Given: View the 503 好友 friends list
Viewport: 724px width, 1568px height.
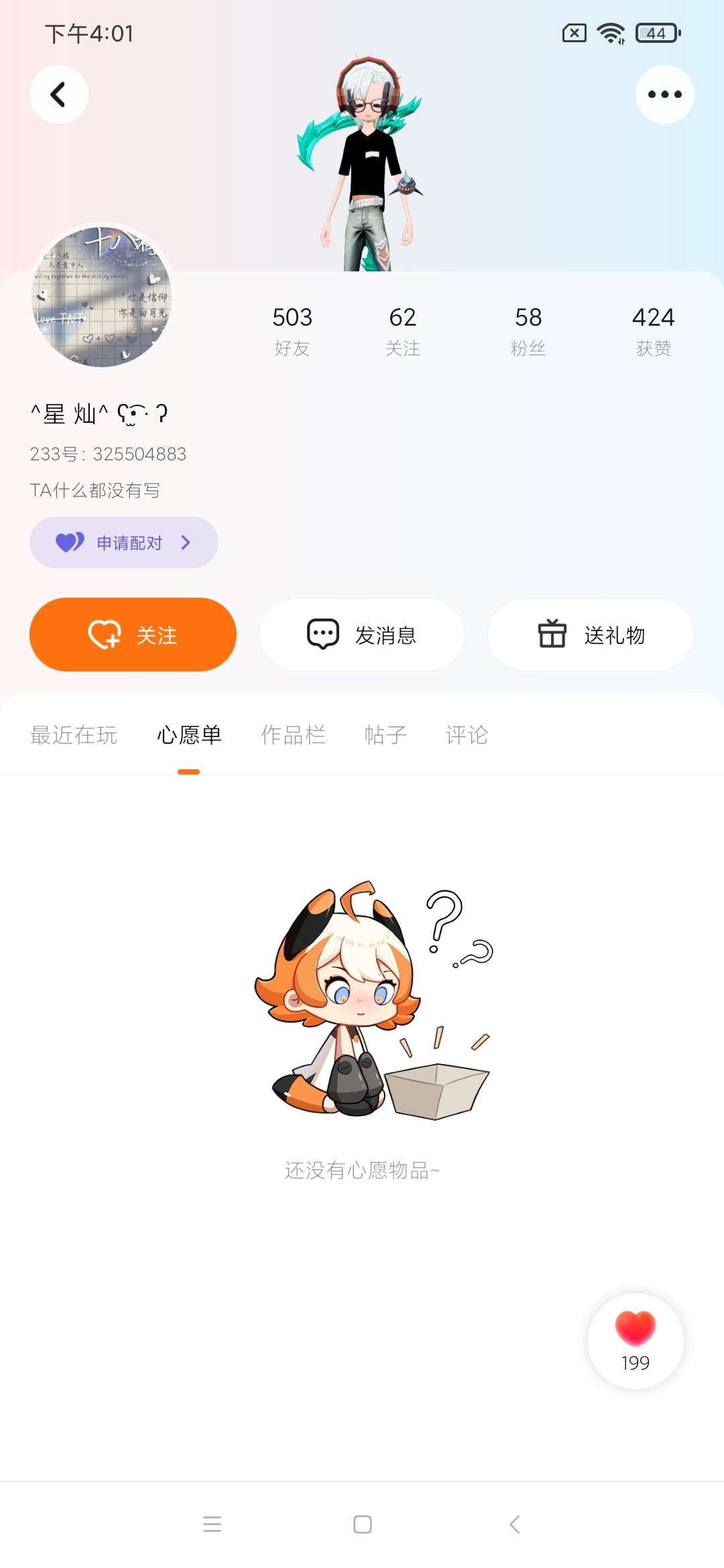Looking at the screenshot, I should tap(292, 330).
